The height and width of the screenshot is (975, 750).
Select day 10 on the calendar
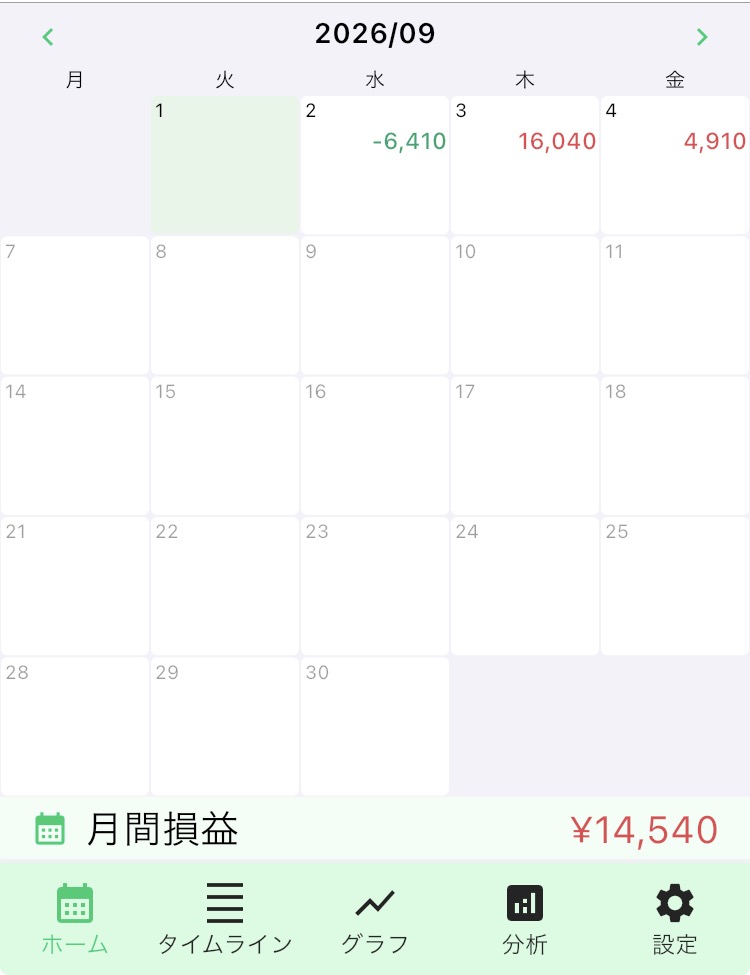(x=525, y=305)
